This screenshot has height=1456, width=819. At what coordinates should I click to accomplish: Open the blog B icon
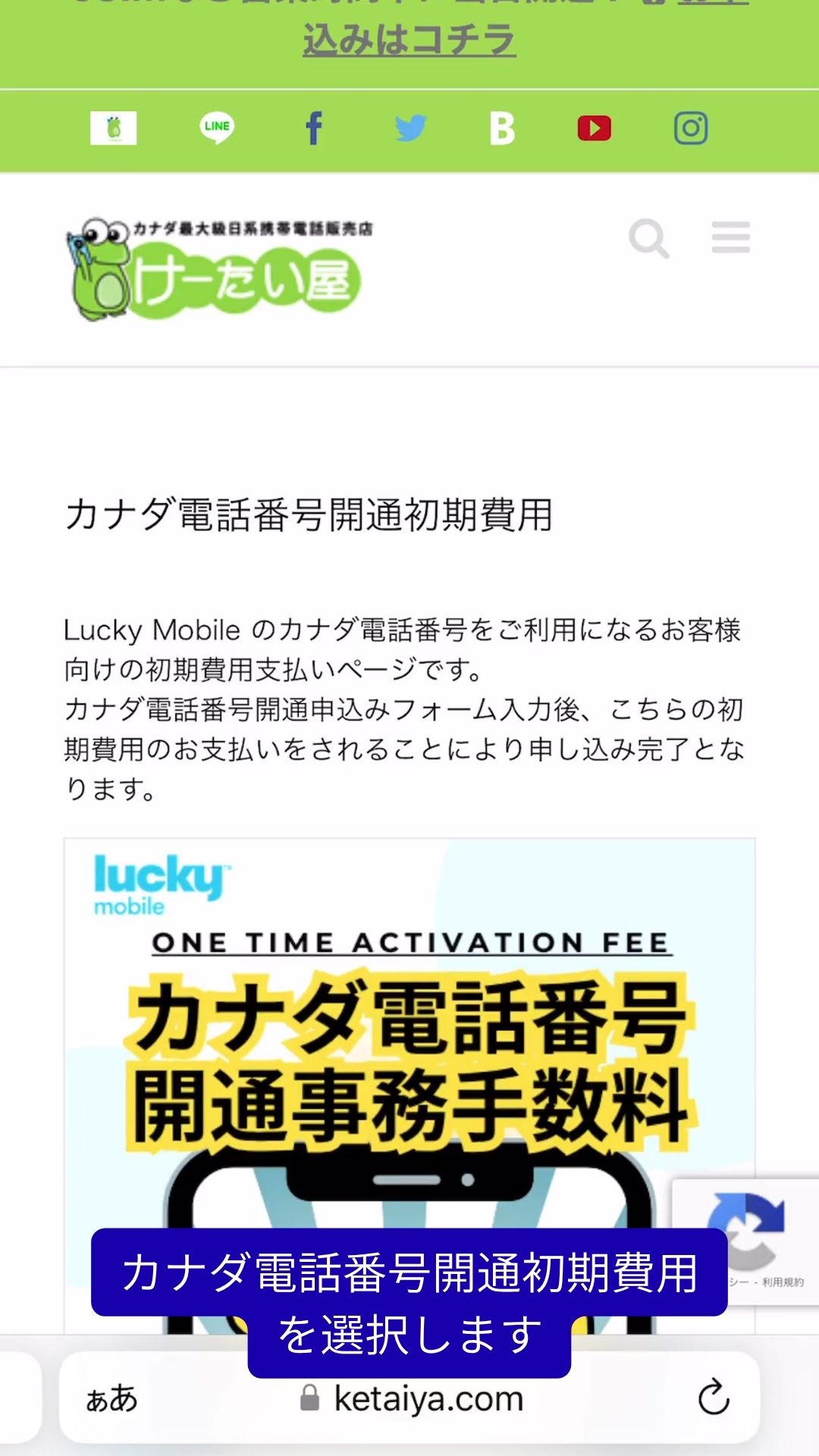[501, 128]
